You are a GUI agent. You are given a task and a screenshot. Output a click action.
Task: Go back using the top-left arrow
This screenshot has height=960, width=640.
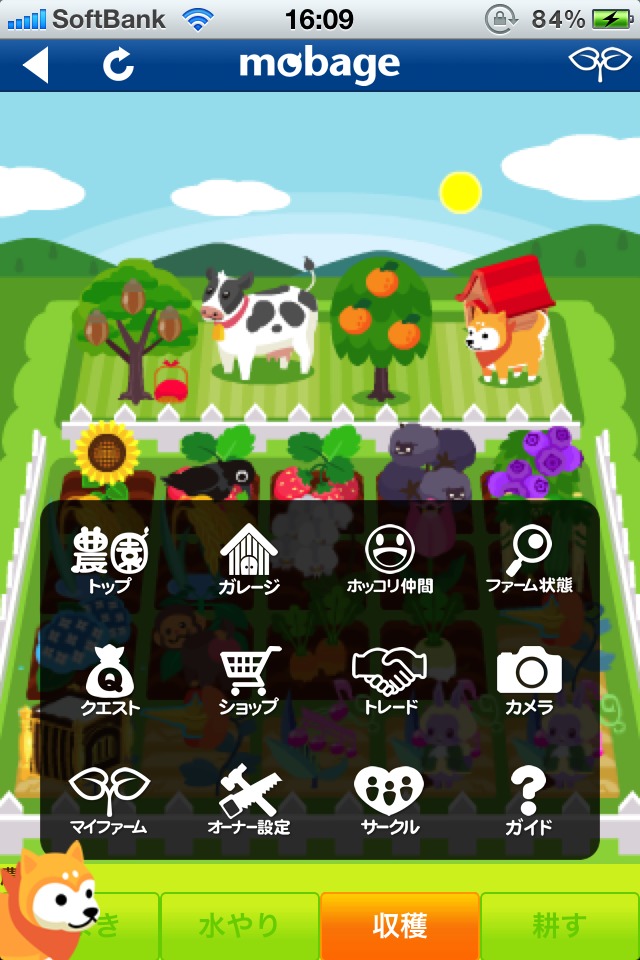point(36,65)
